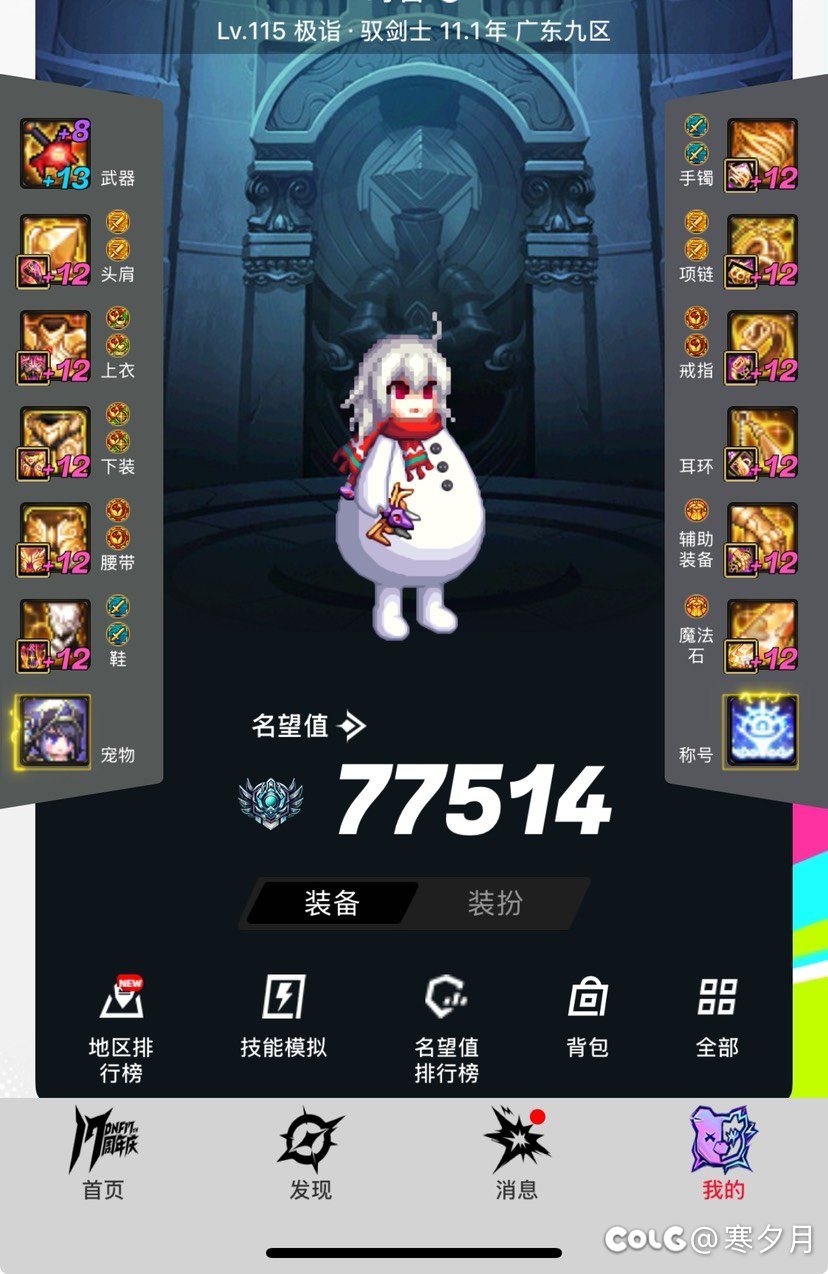View the 鞋 equipment slot
The image size is (828, 1274).
click(55, 636)
